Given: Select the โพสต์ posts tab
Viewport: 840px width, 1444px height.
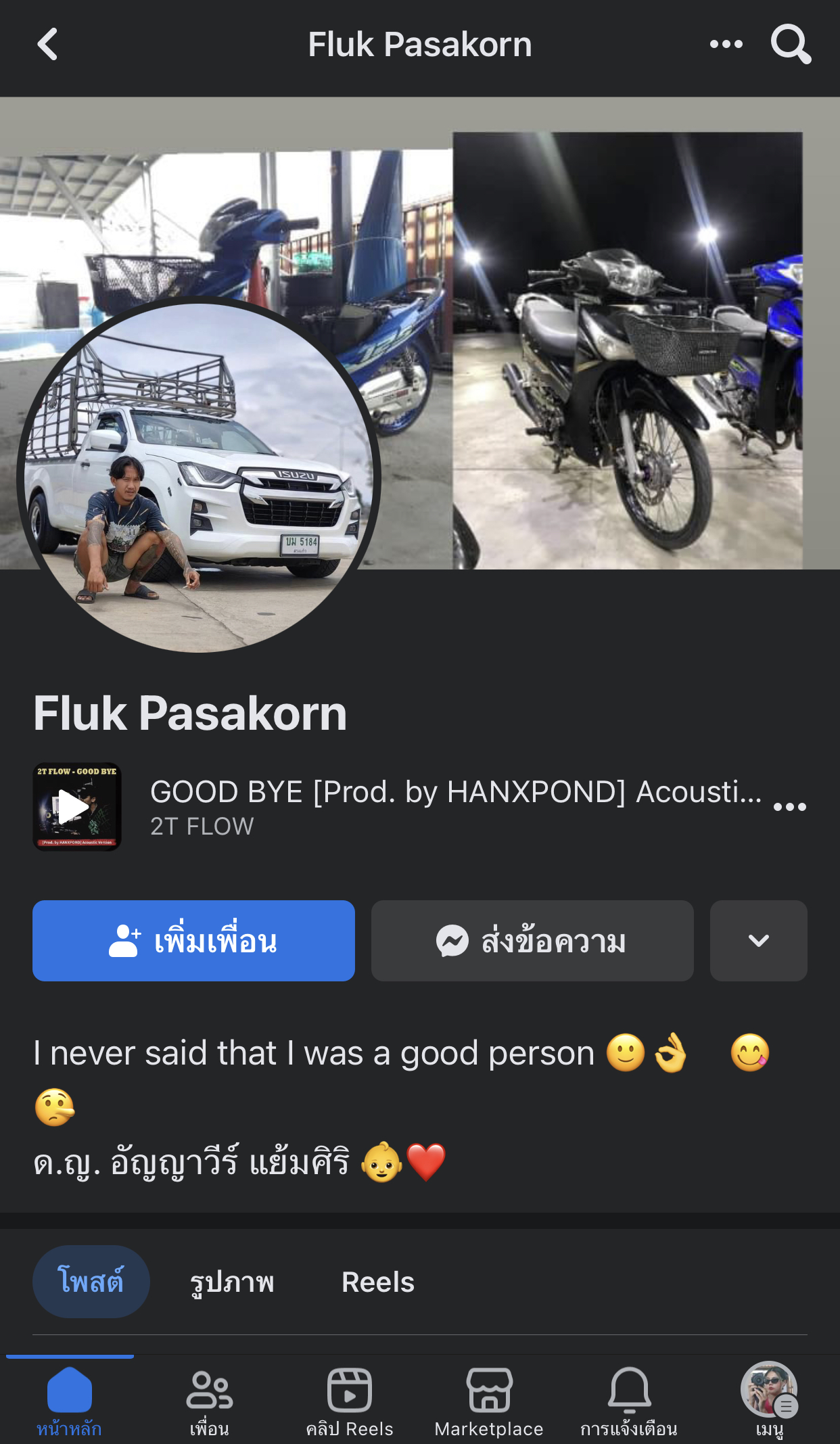Looking at the screenshot, I should click(x=91, y=1282).
